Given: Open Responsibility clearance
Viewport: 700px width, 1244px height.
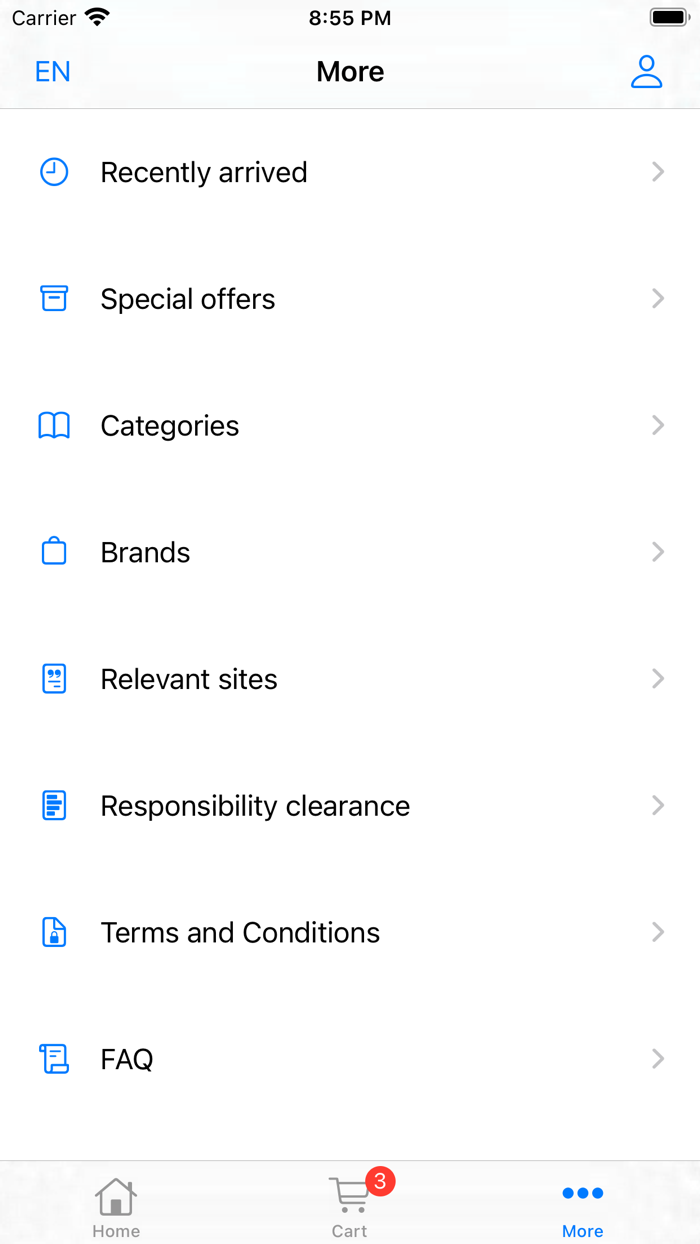Looking at the screenshot, I should pos(350,806).
